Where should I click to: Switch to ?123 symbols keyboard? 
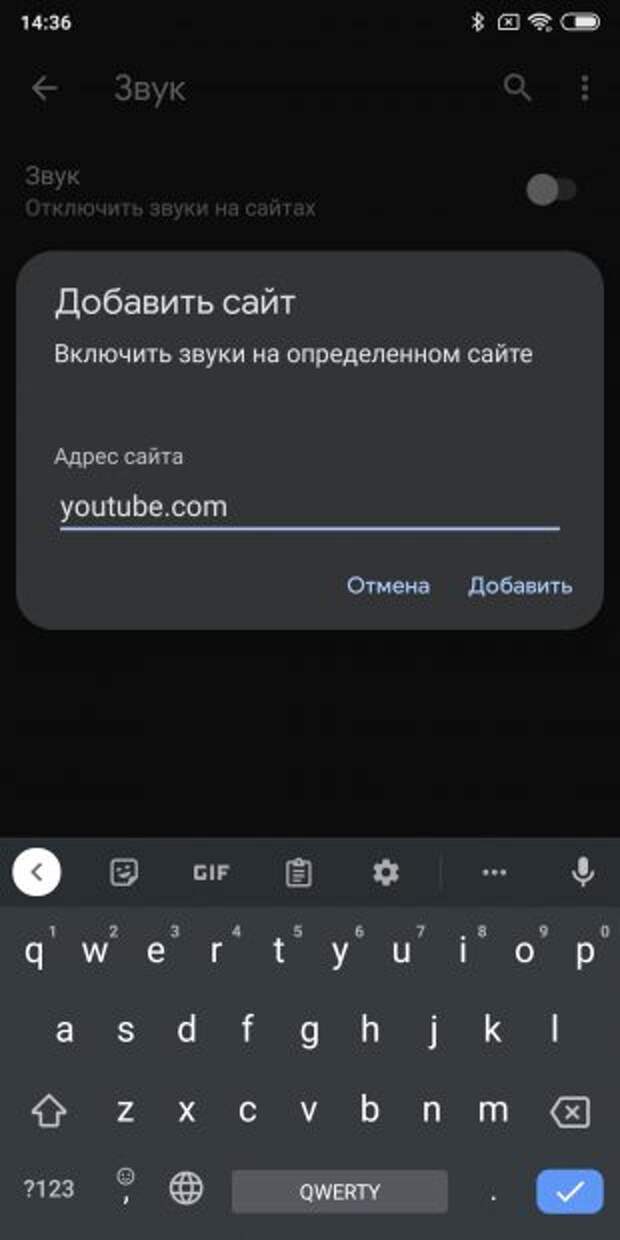[x=48, y=1189]
